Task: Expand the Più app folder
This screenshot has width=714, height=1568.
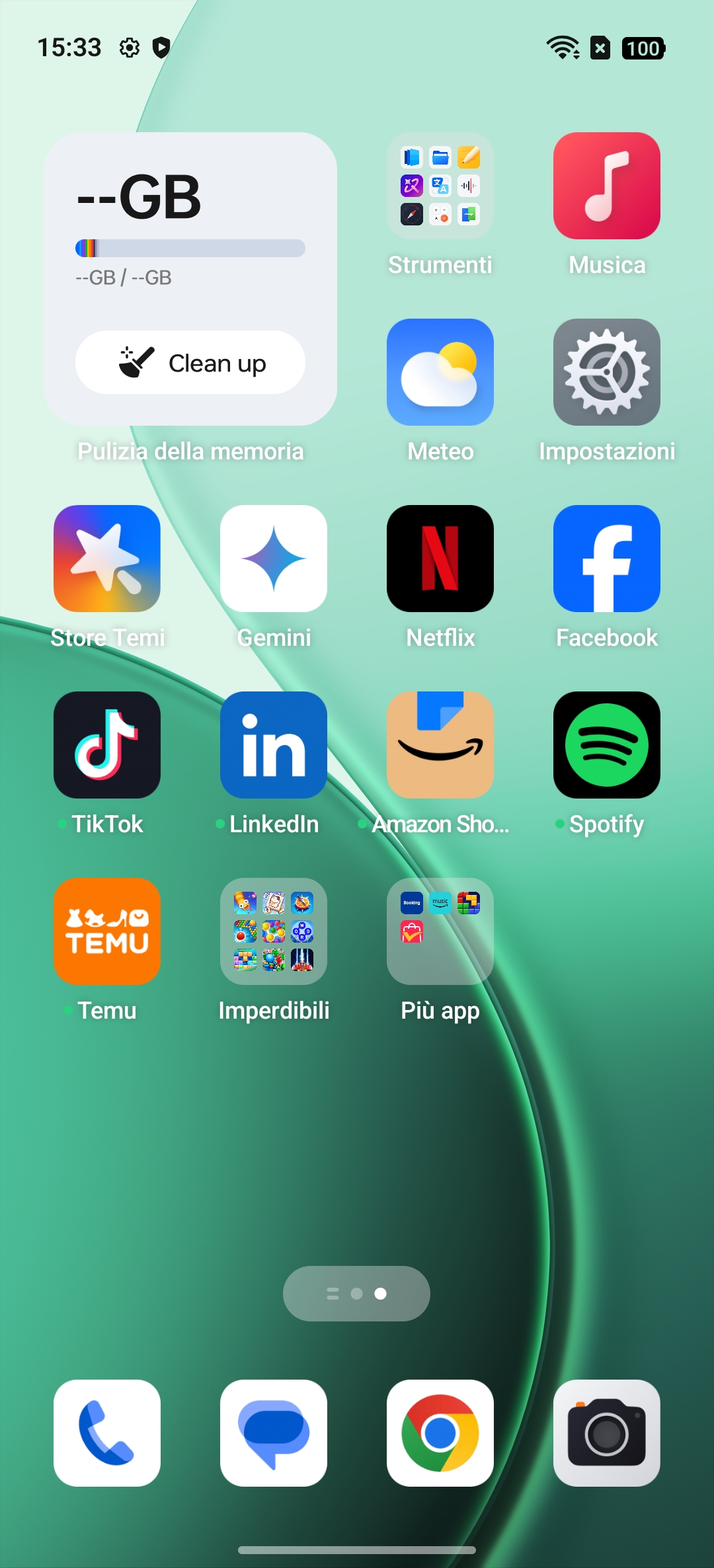Action: coord(440,931)
